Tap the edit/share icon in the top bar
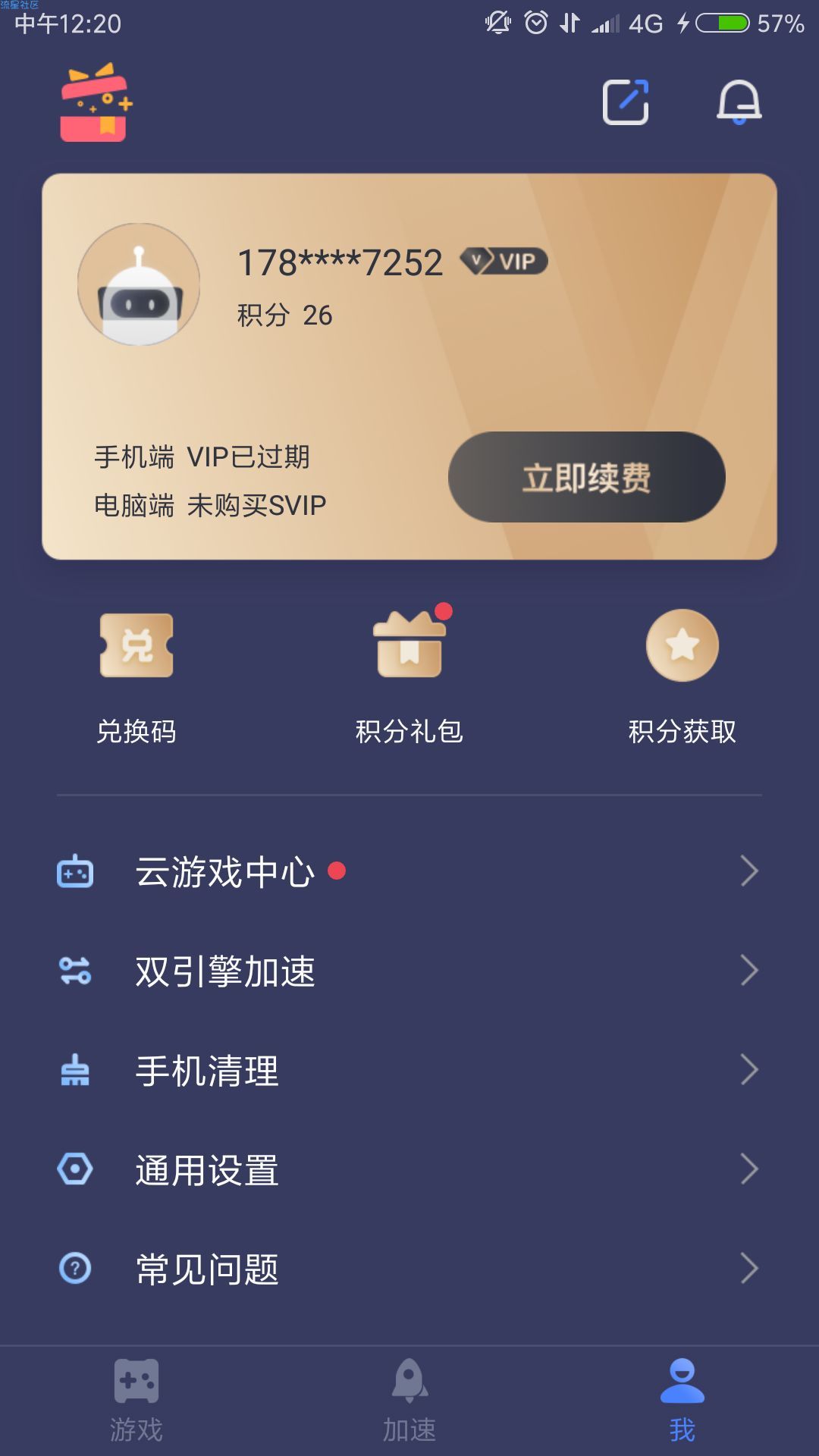819x1456 pixels. click(626, 102)
